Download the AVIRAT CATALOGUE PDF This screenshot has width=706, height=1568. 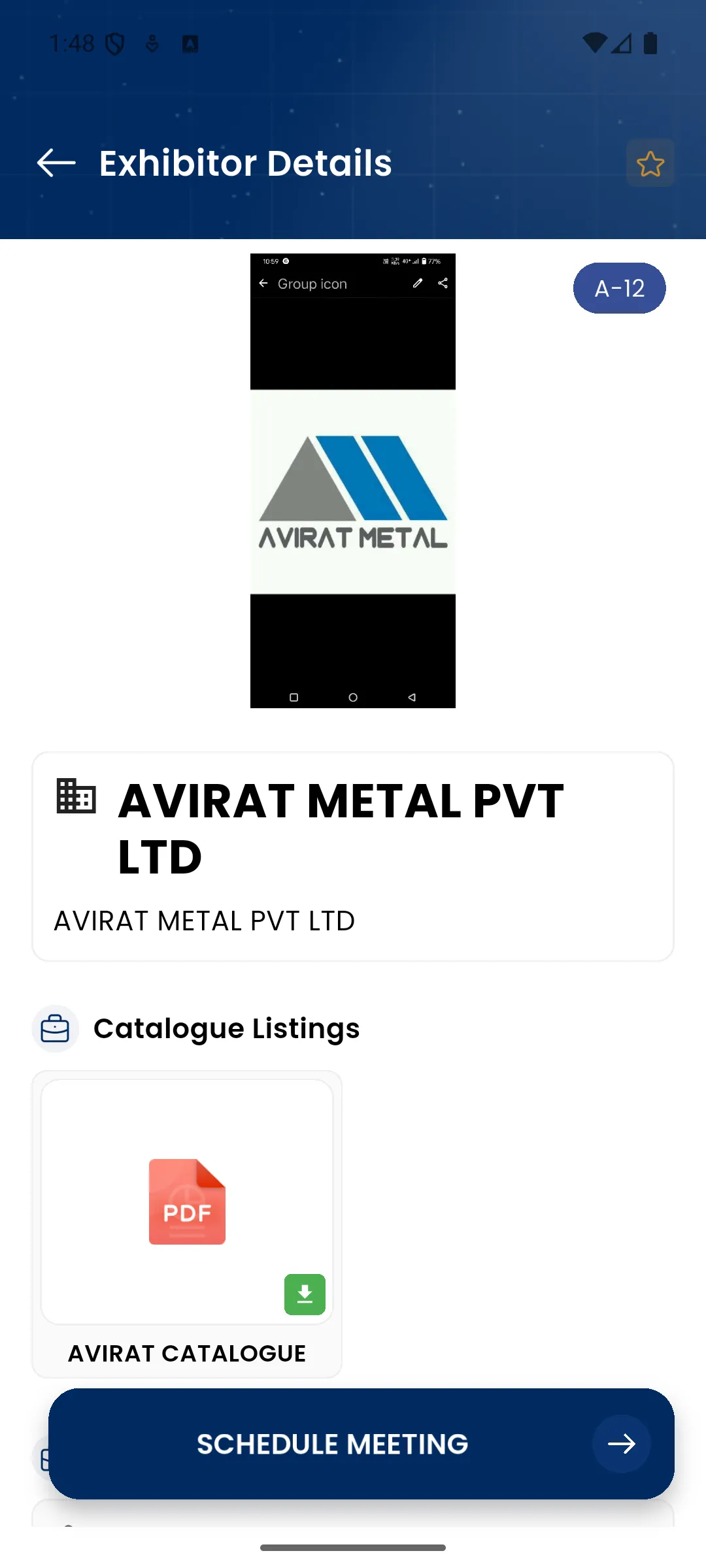pos(305,1294)
